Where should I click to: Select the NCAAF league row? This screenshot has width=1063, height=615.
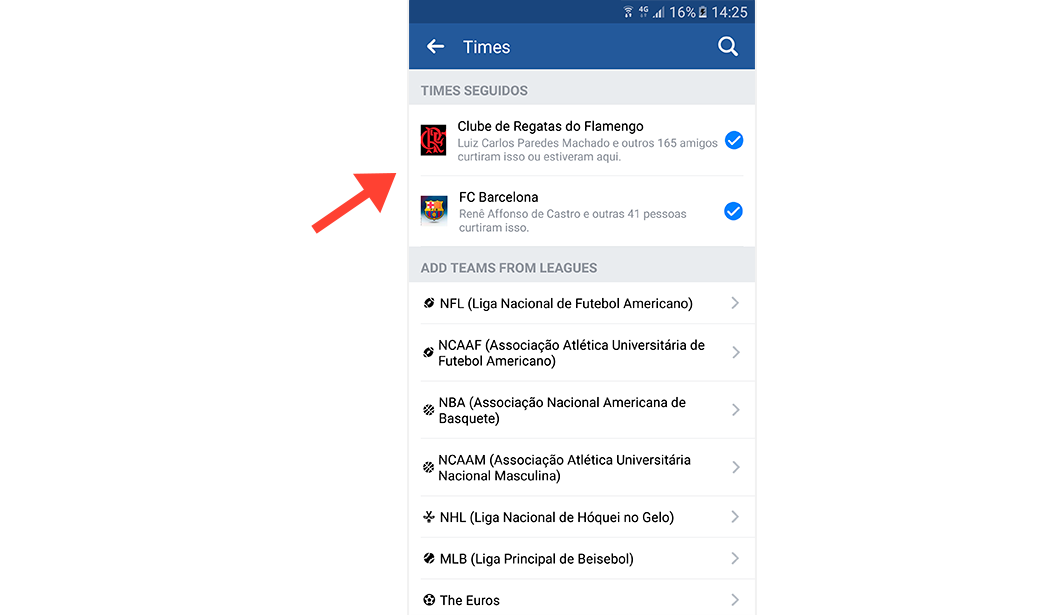tap(580, 353)
